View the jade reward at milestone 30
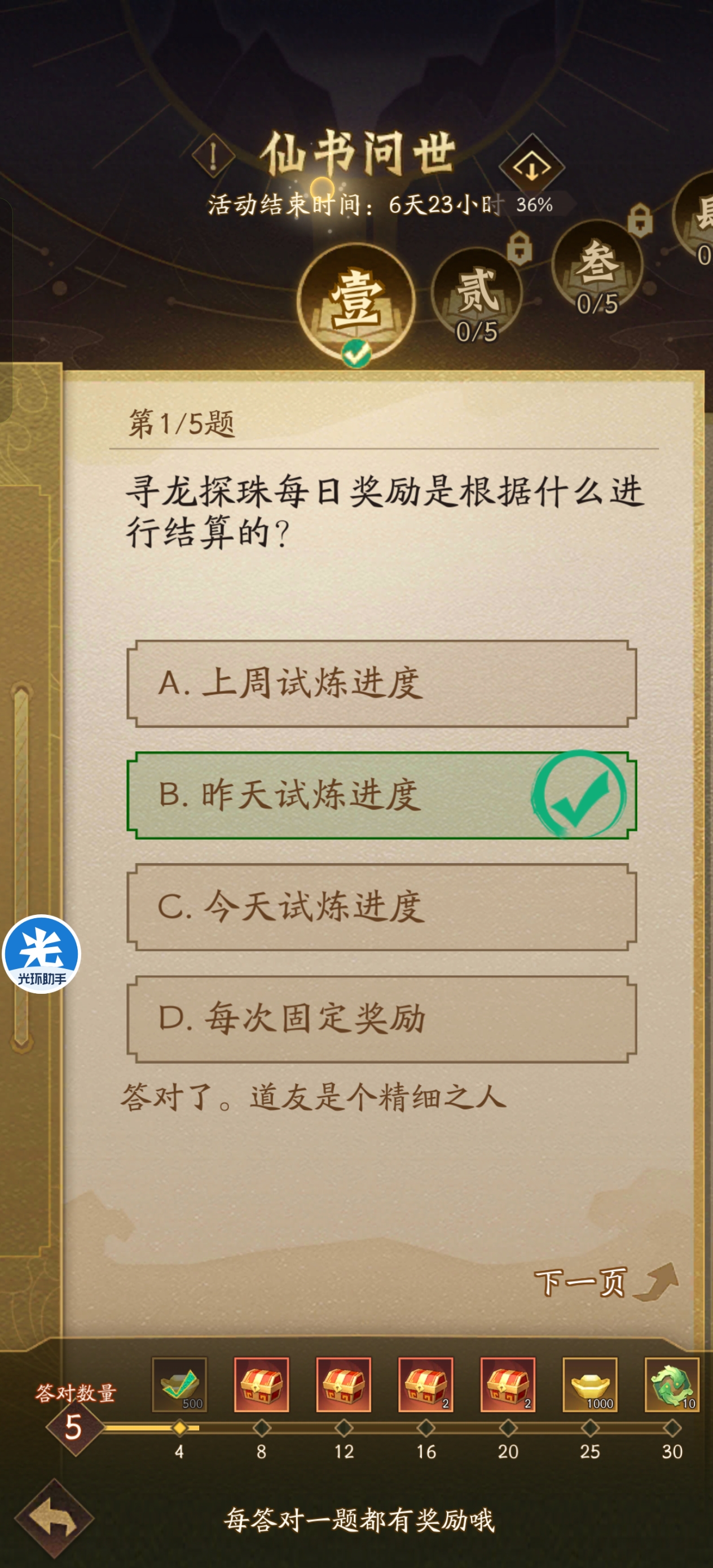 tap(672, 1384)
